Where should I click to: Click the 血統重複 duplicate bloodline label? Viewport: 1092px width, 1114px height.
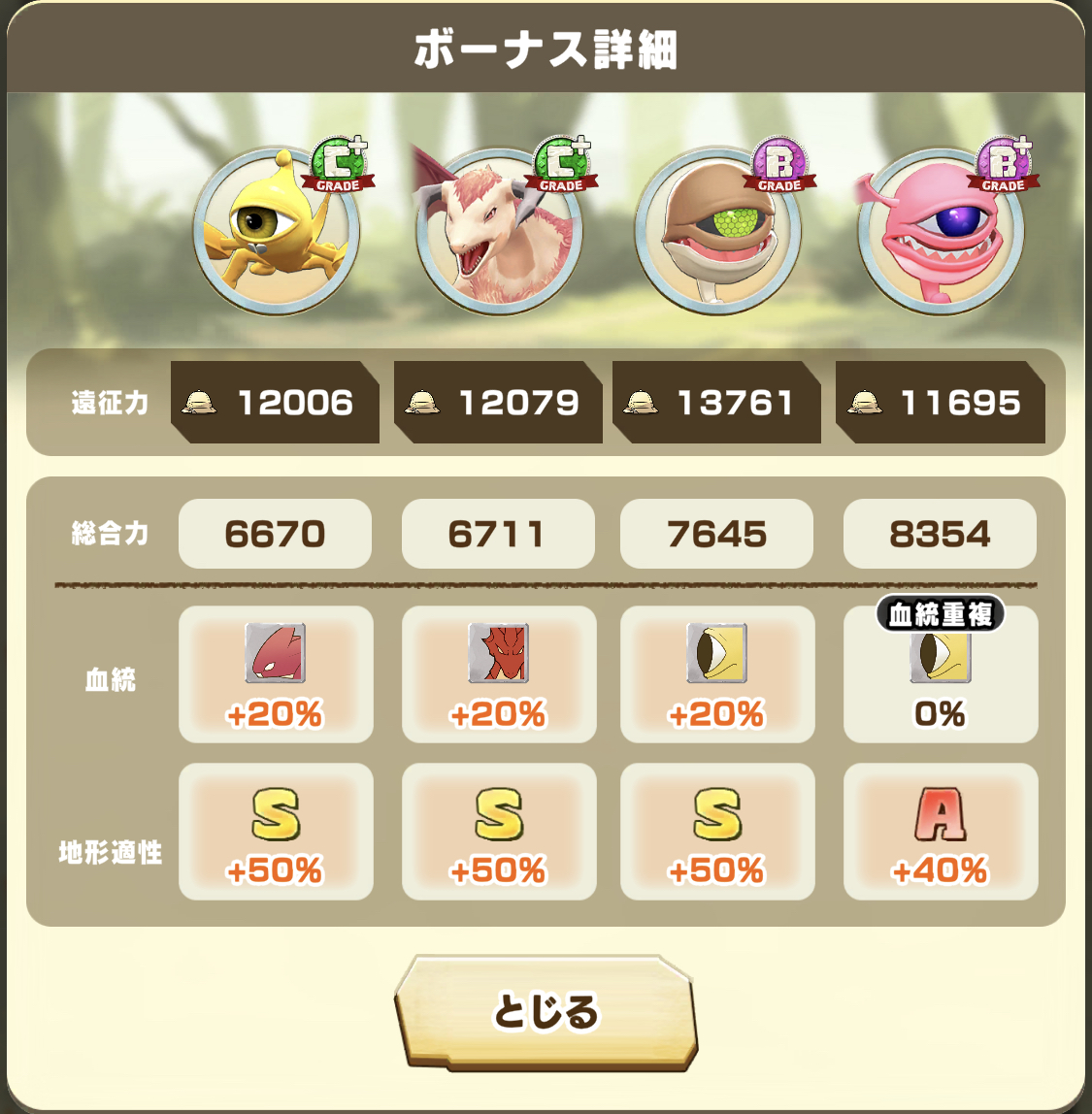[939, 610]
